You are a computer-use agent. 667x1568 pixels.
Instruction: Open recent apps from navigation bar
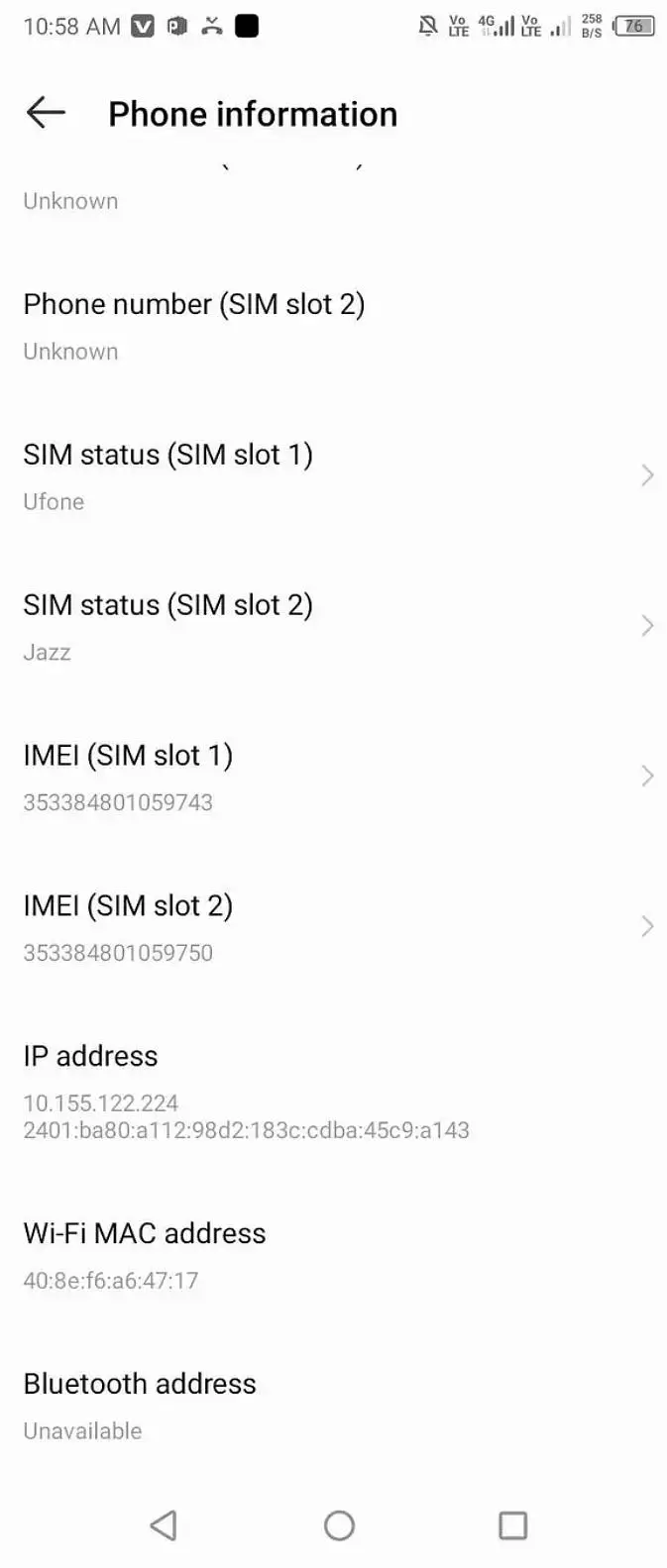click(x=512, y=1524)
